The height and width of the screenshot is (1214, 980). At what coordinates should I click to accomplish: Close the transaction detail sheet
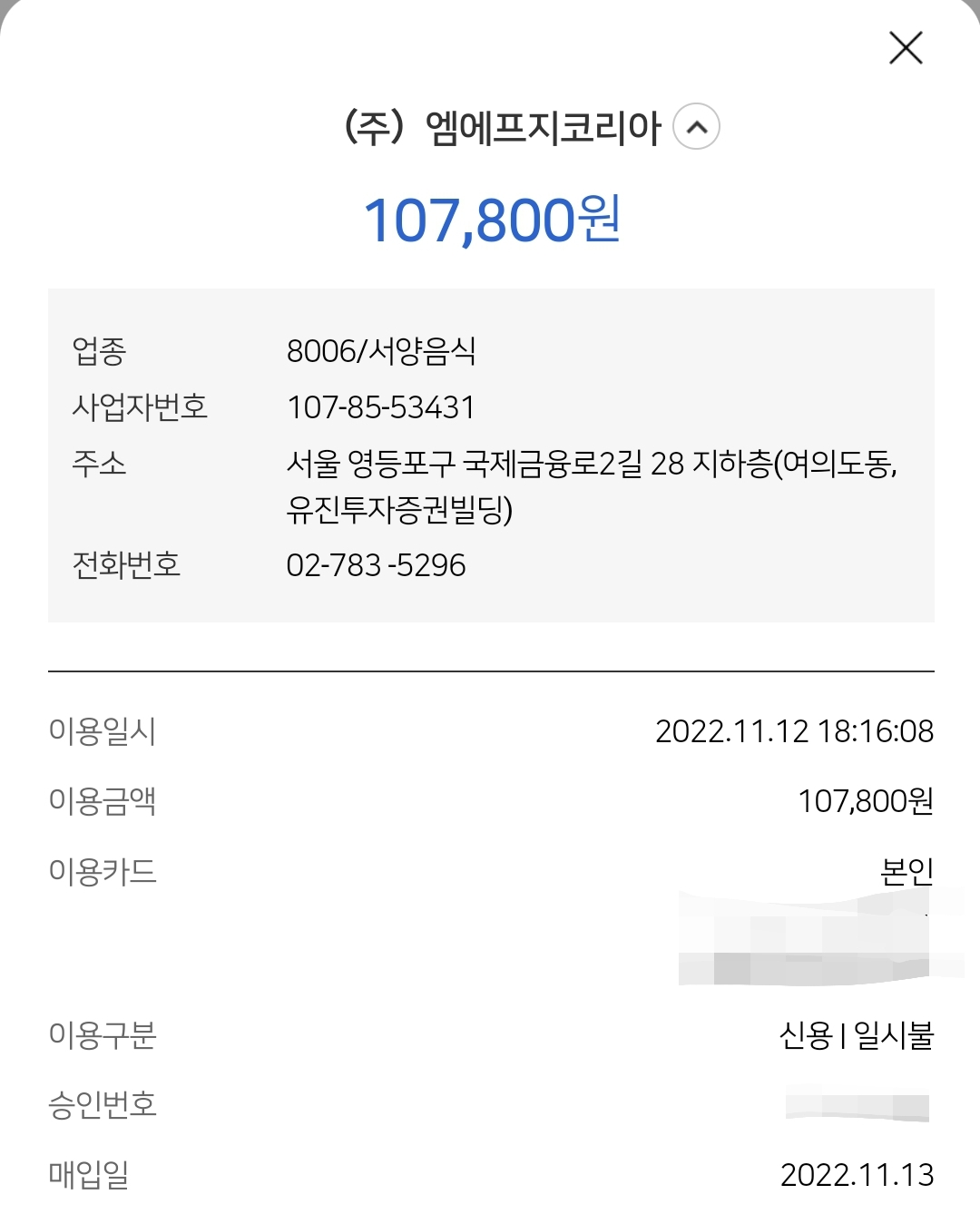pos(906,48)
